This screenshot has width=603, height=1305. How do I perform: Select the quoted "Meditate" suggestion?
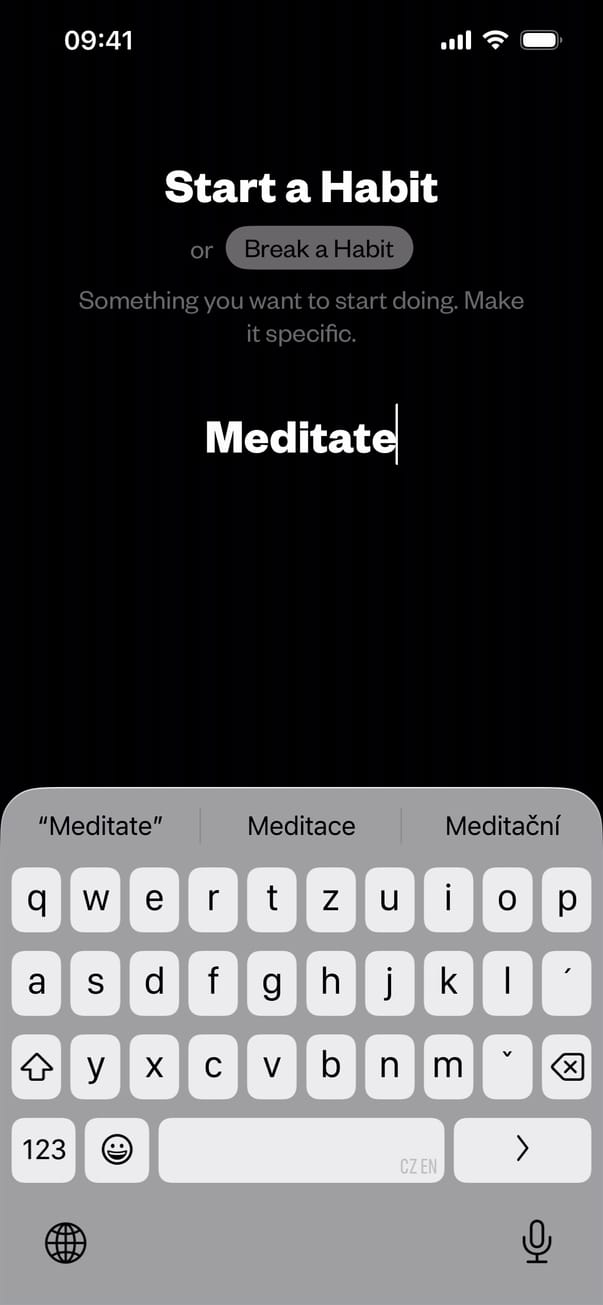[x=100, y=826]
